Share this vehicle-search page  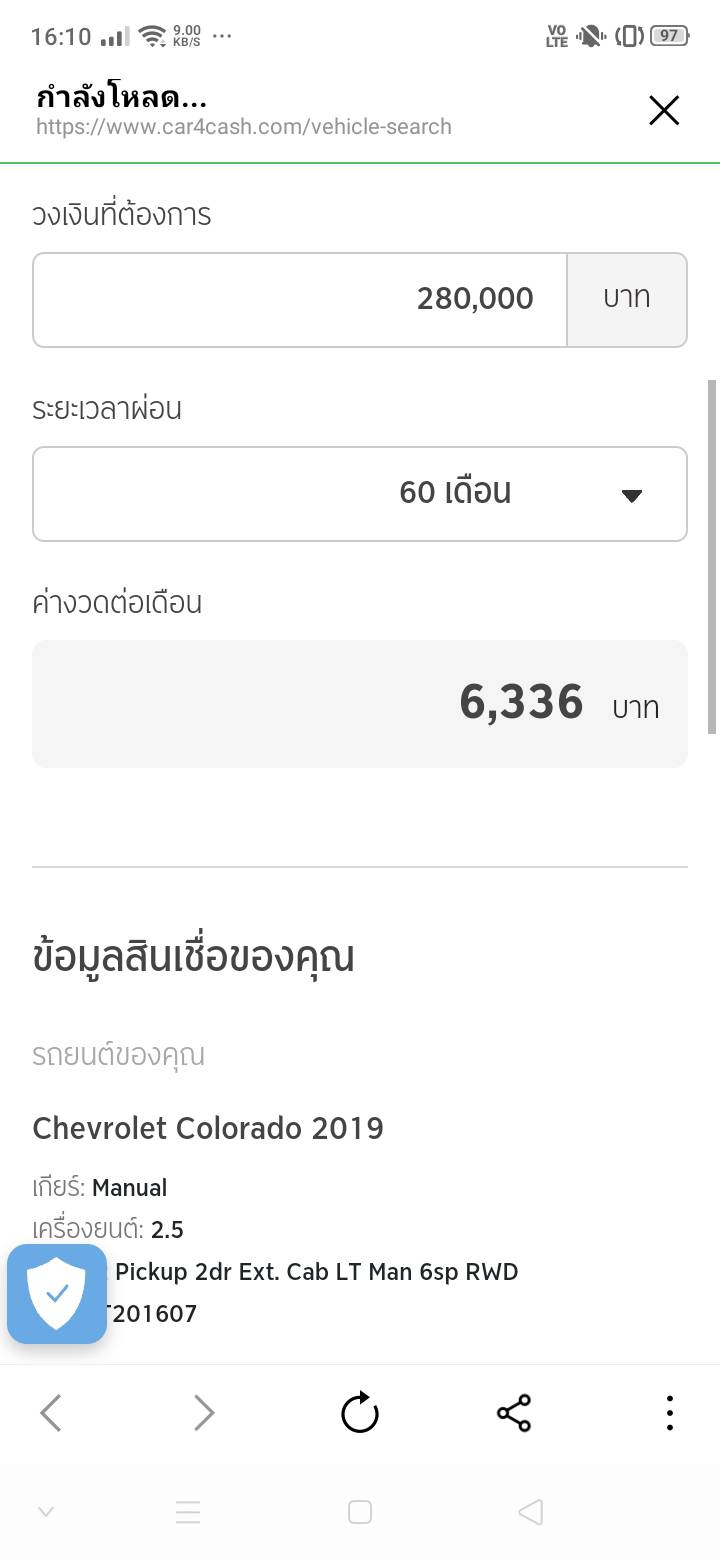coord(514,1413)
